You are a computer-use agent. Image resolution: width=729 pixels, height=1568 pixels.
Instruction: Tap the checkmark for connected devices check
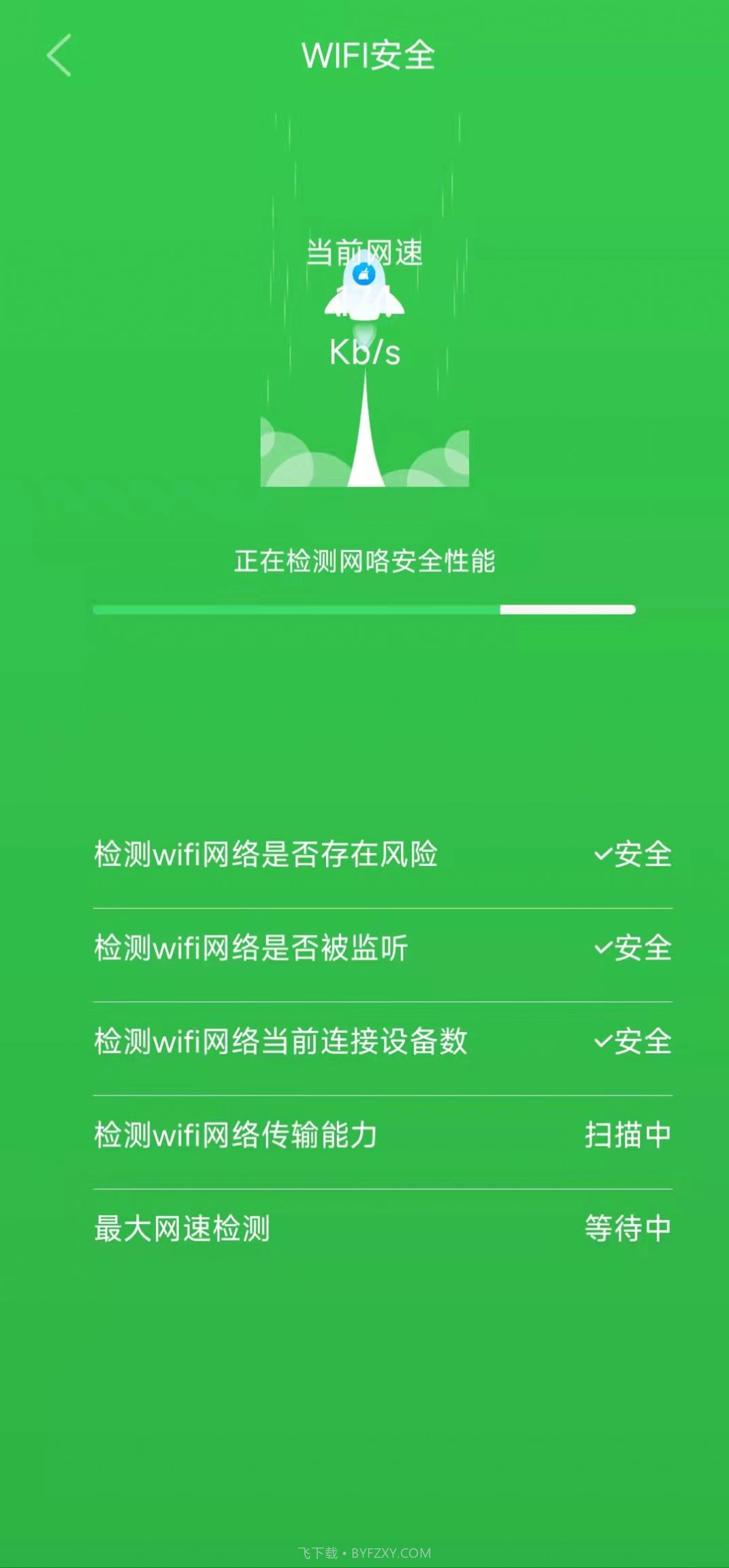point(602,1041)
